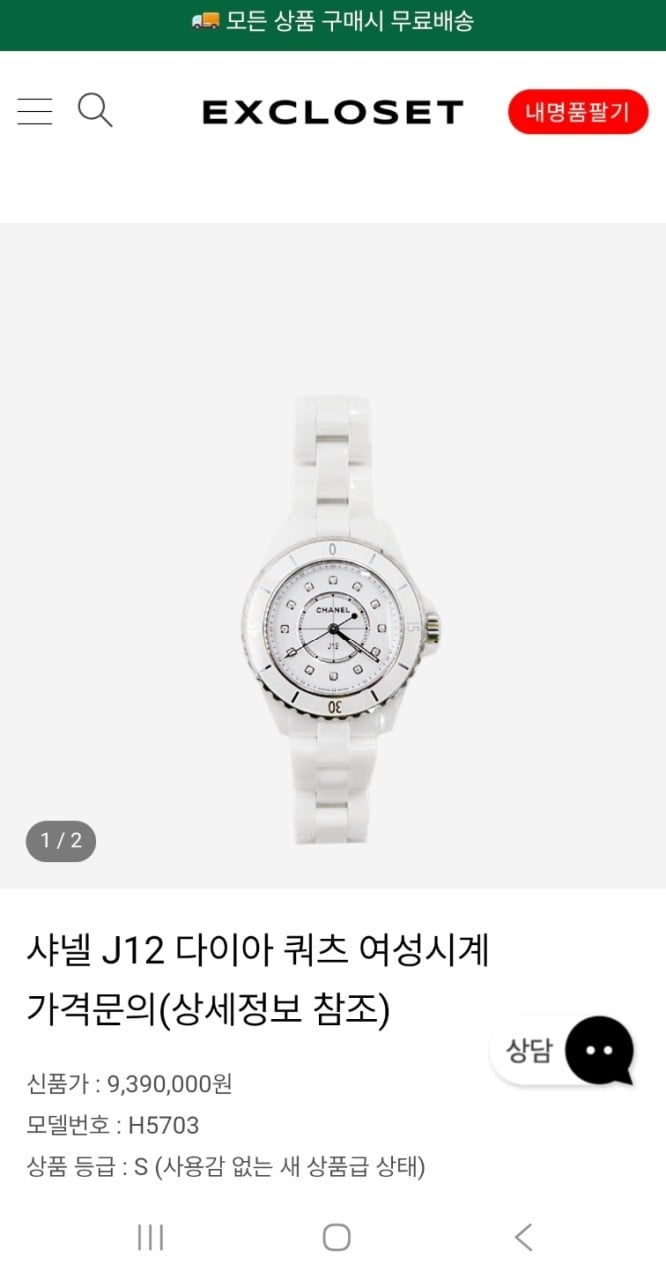The height and width of the screenshot is (1280, 666).
Task: Open the search icon
Action: [95, 110]
